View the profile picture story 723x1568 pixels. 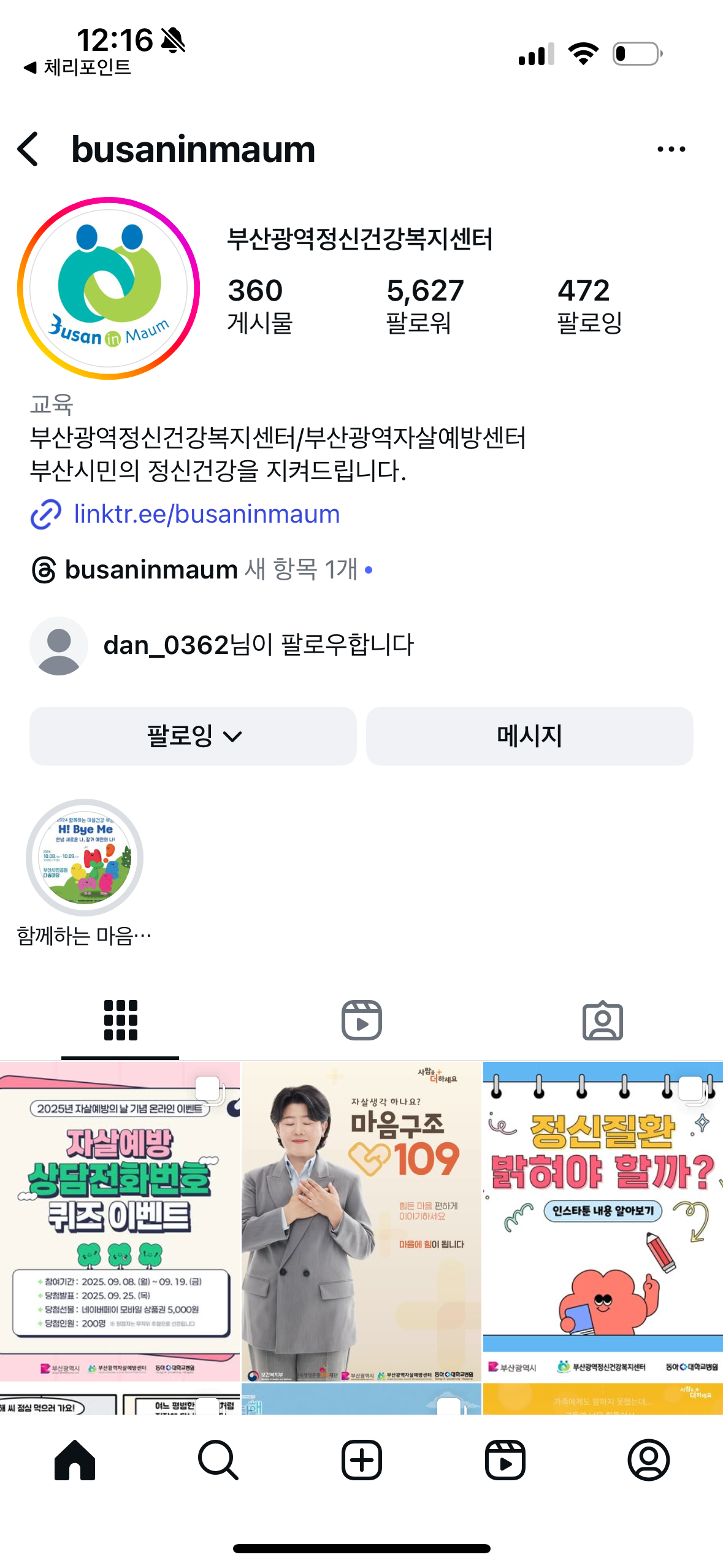coord(109,288)
